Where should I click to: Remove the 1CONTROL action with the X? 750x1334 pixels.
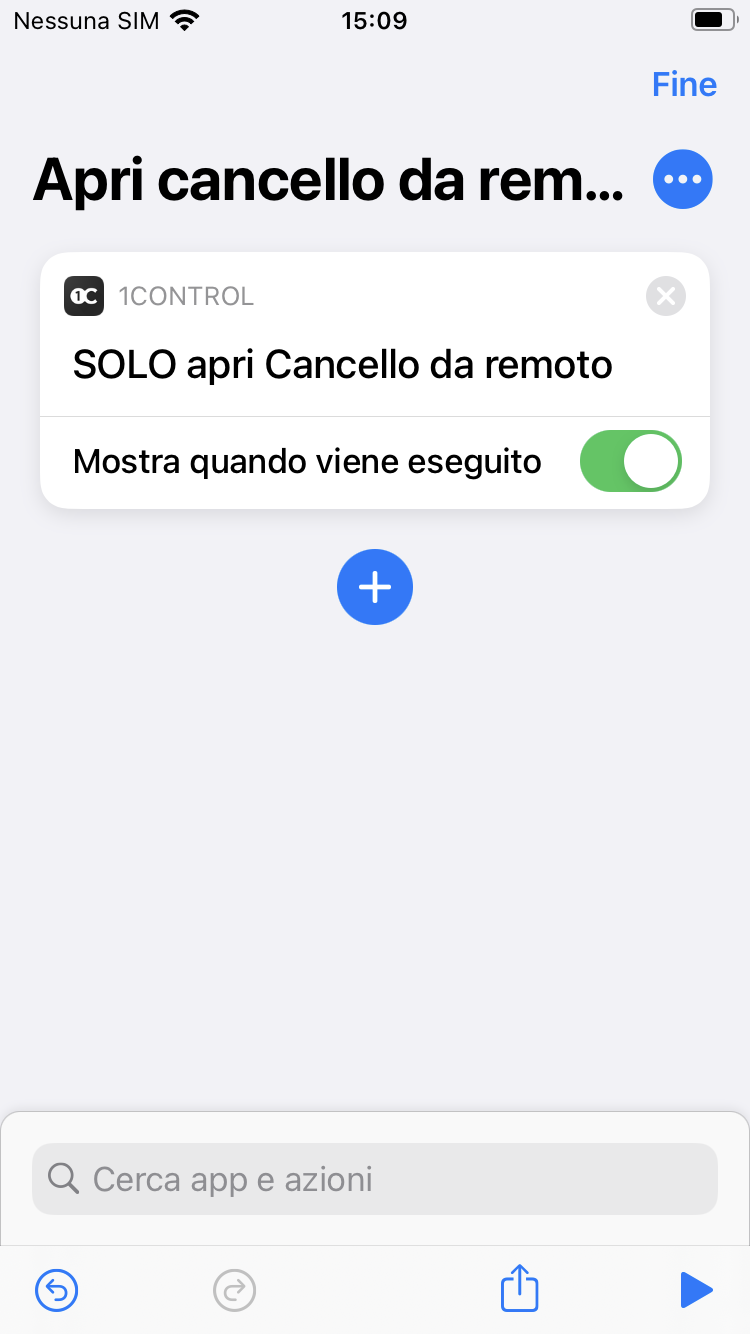pos(666,296)
